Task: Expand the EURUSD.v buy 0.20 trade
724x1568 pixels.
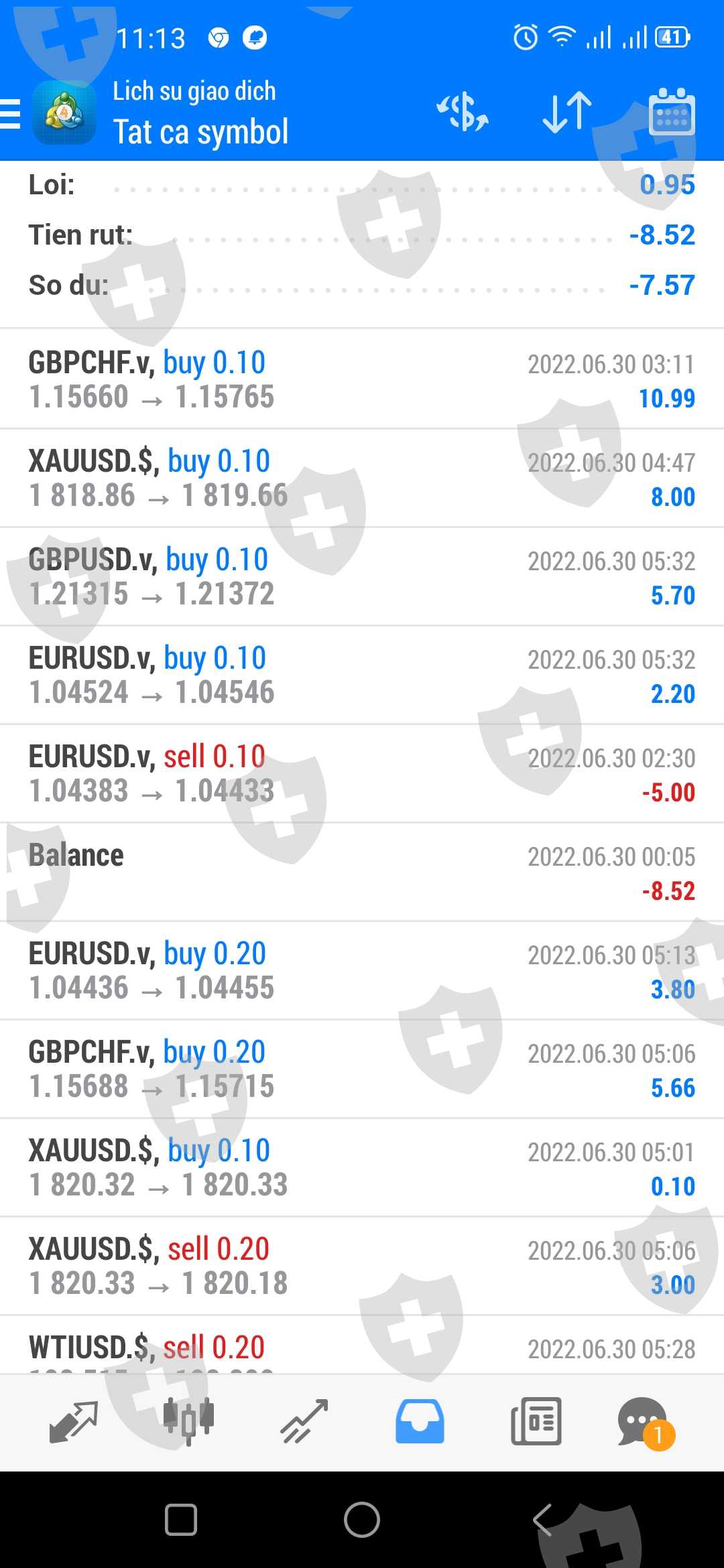Action: (362, 970)
